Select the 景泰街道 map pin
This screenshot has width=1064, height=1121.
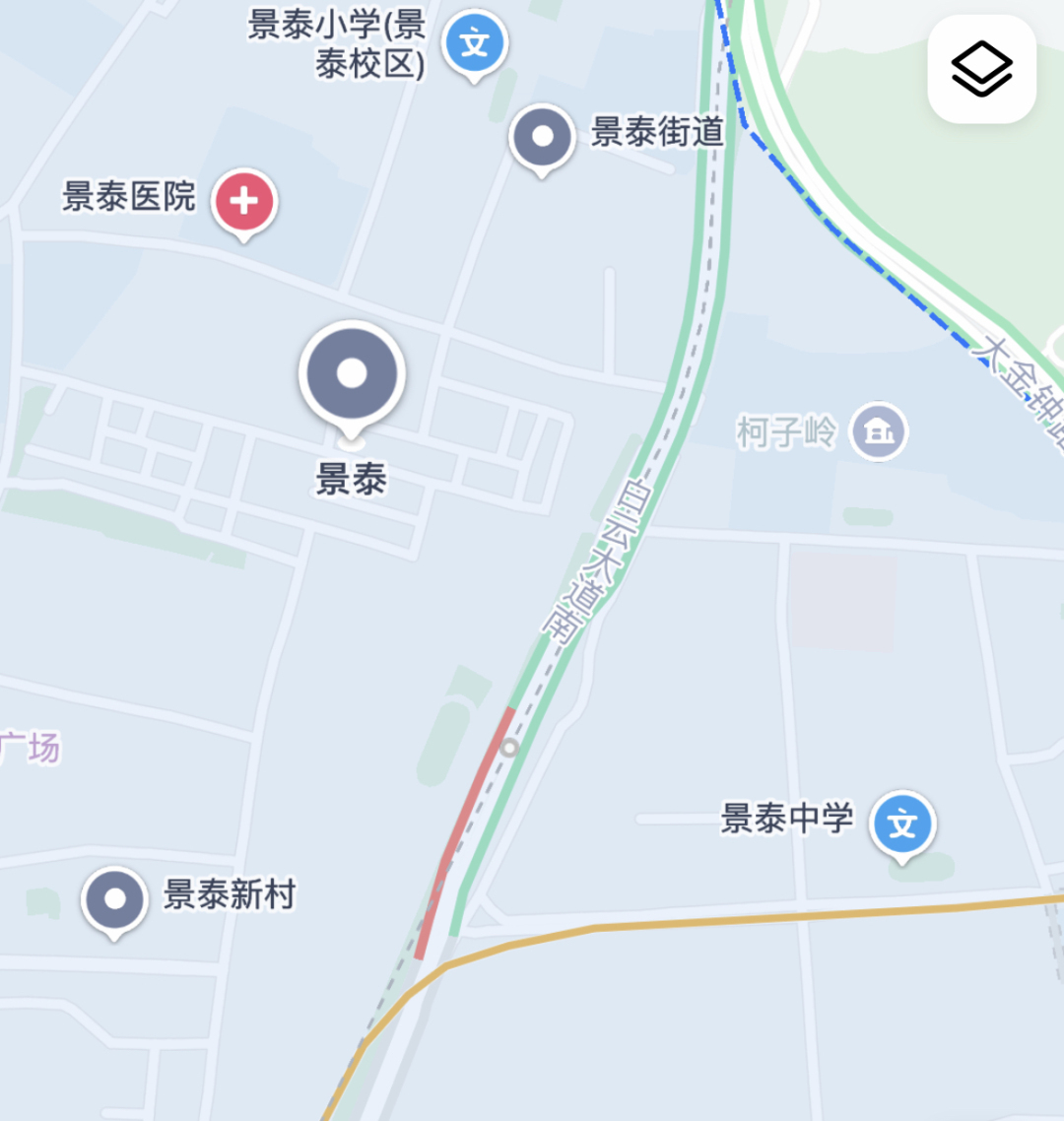pyautogui.click(x=543, y=138)
